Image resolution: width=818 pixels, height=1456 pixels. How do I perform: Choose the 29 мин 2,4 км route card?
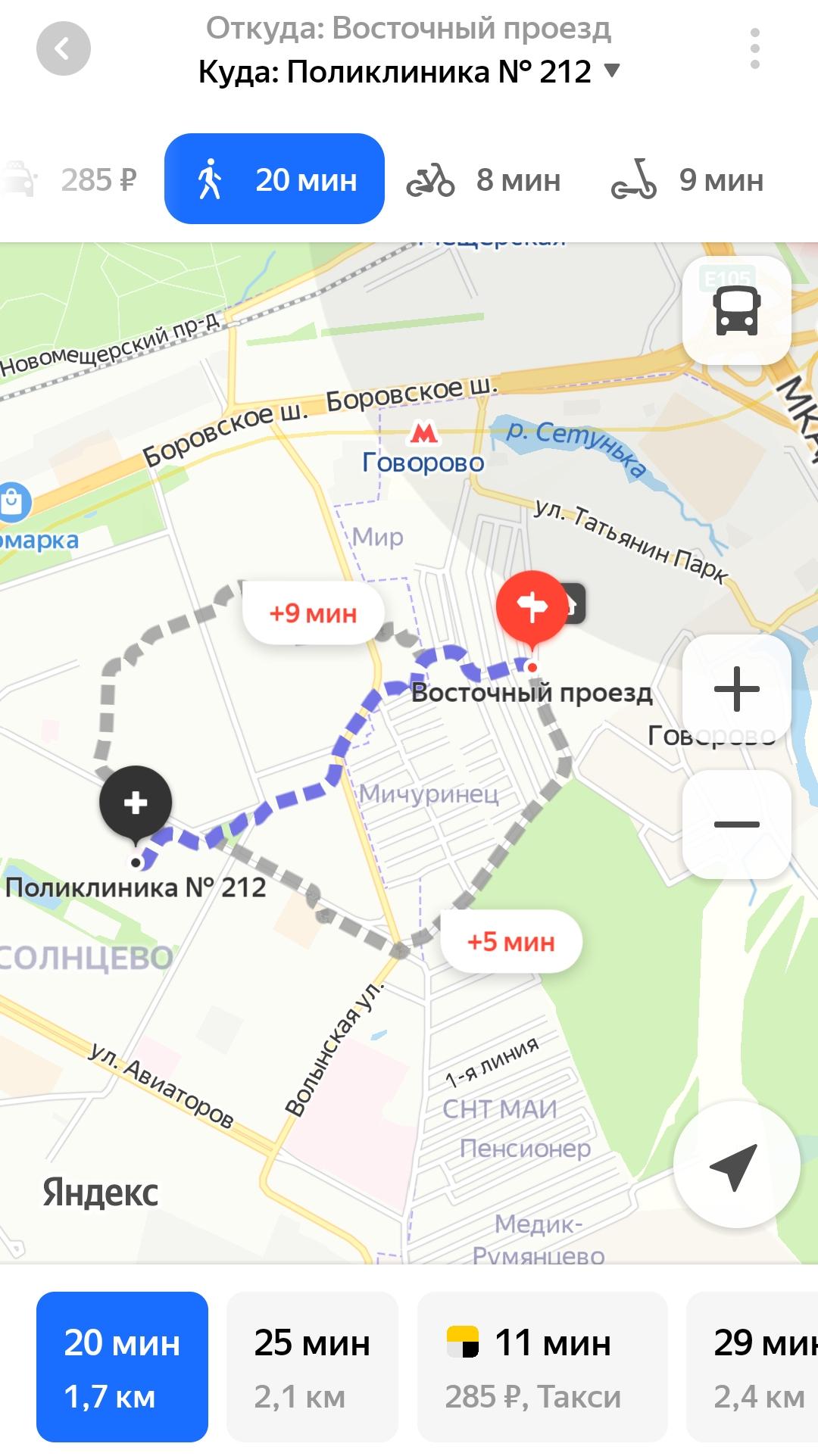752,1367
